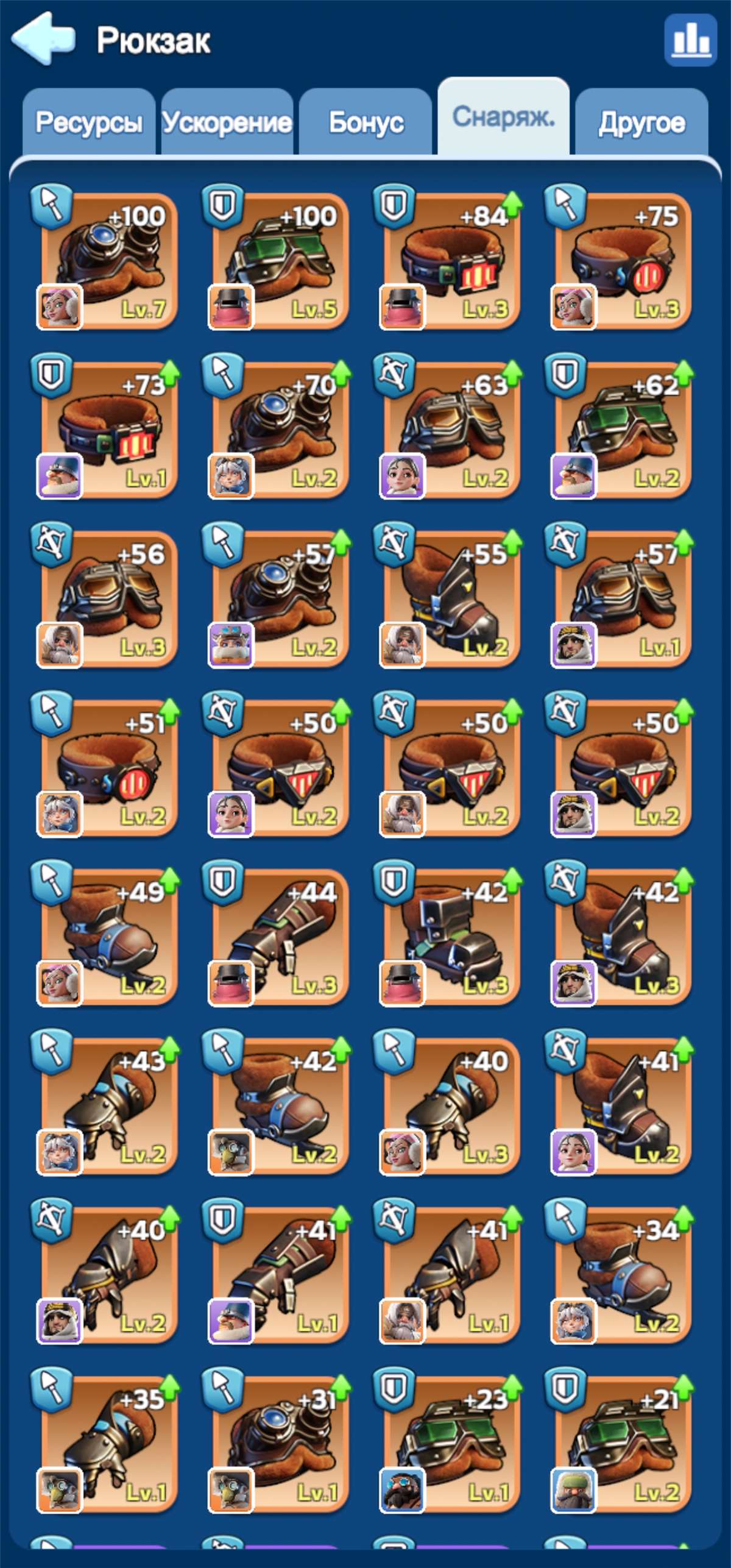Open the +55 Lv.2 boot item
Image resolution: width=731 pixels, height=1568 pixels.
coord(451,599)
